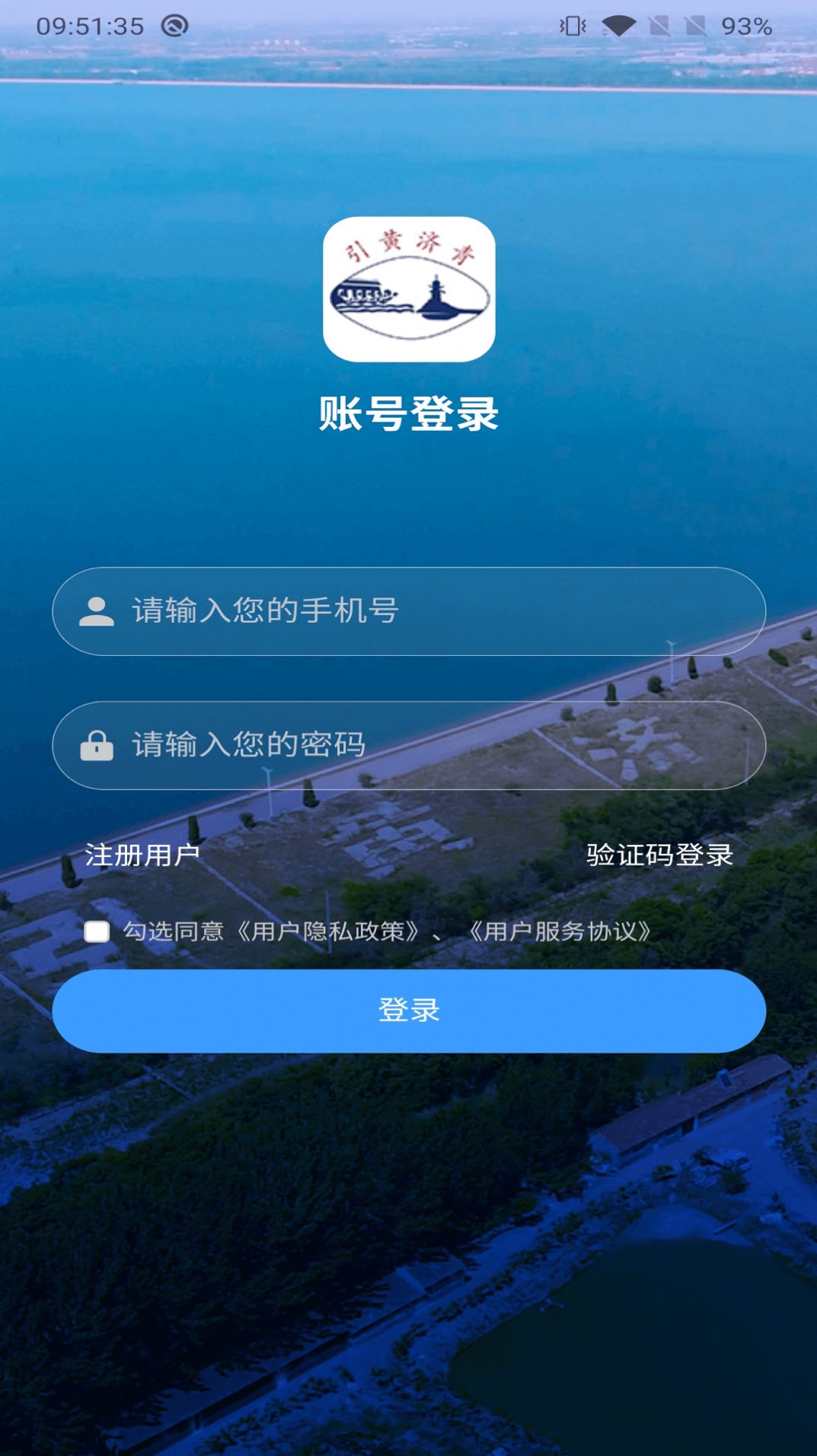The width and height of the screenshot is (817, 1456).
Task: Tap the Wi-Fi icon in status bar
Action: point(617,25)
